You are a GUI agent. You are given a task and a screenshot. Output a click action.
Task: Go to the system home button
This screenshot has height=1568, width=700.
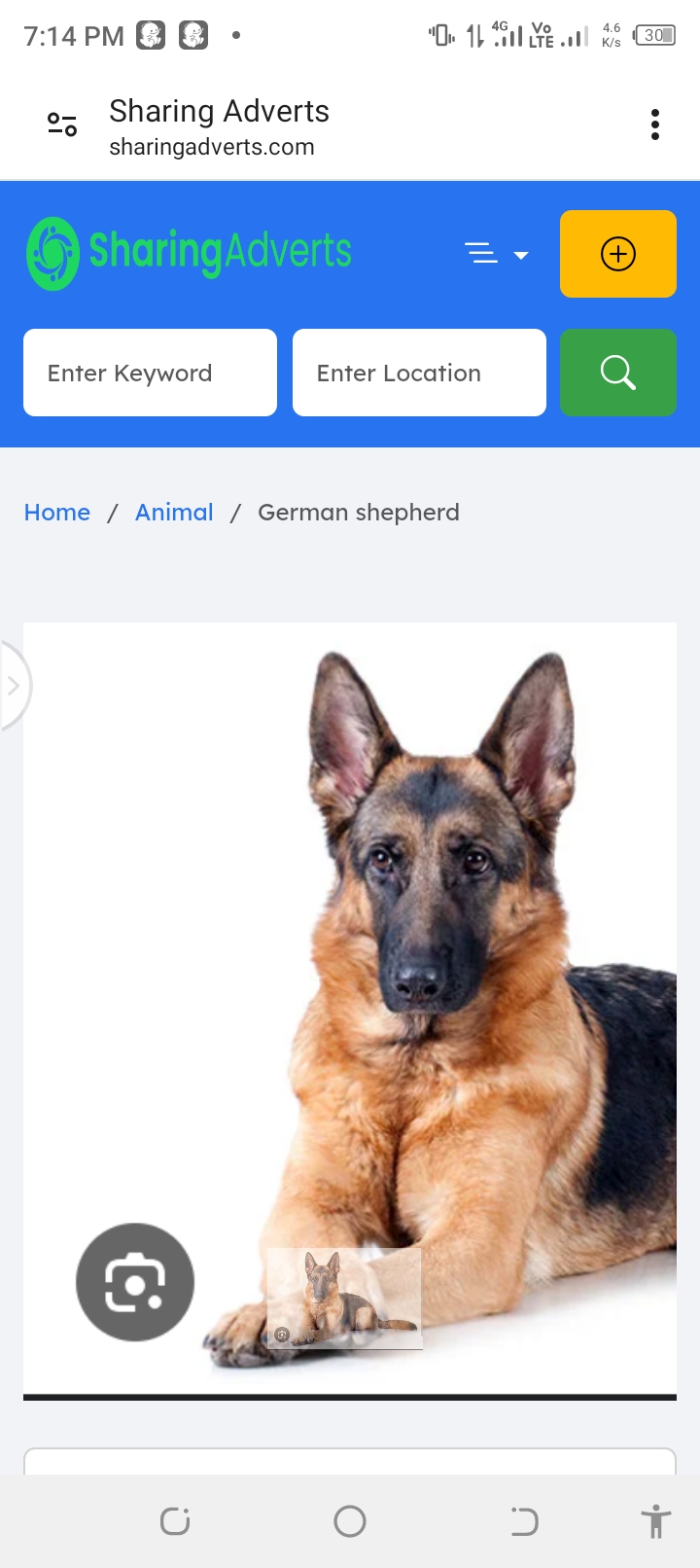coord(350,1521)
